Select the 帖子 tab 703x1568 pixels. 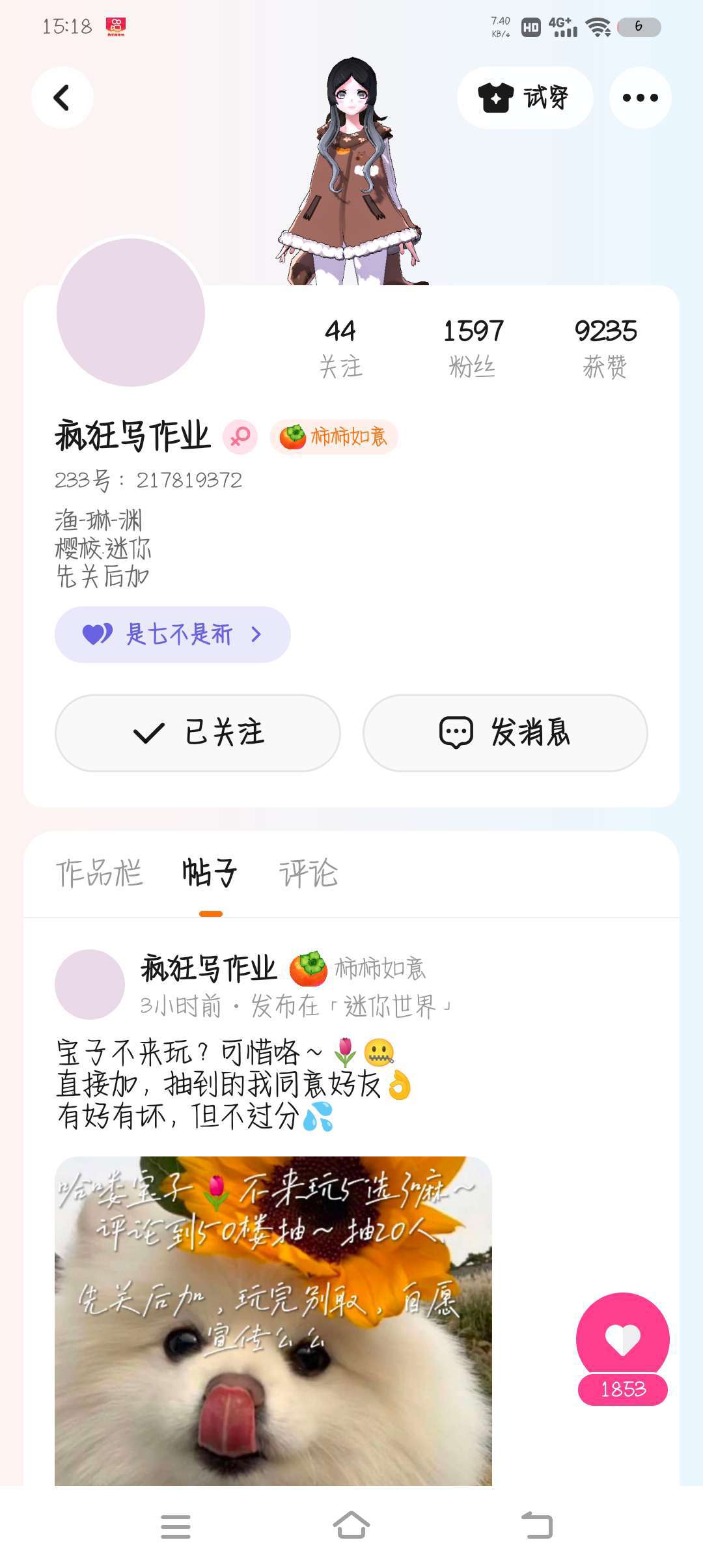pyautogui.click(x=210, y=873)
